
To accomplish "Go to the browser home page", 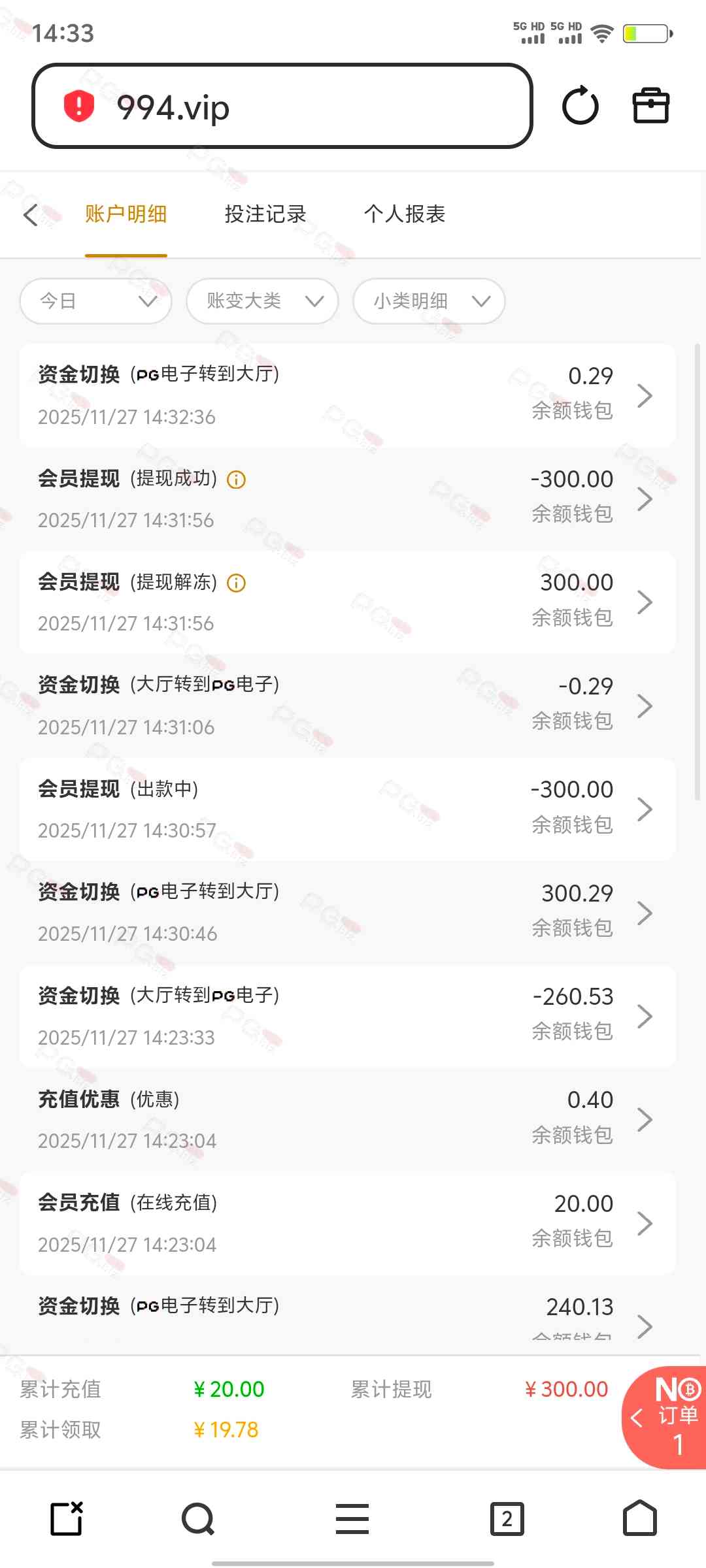I will (640, 1518).
